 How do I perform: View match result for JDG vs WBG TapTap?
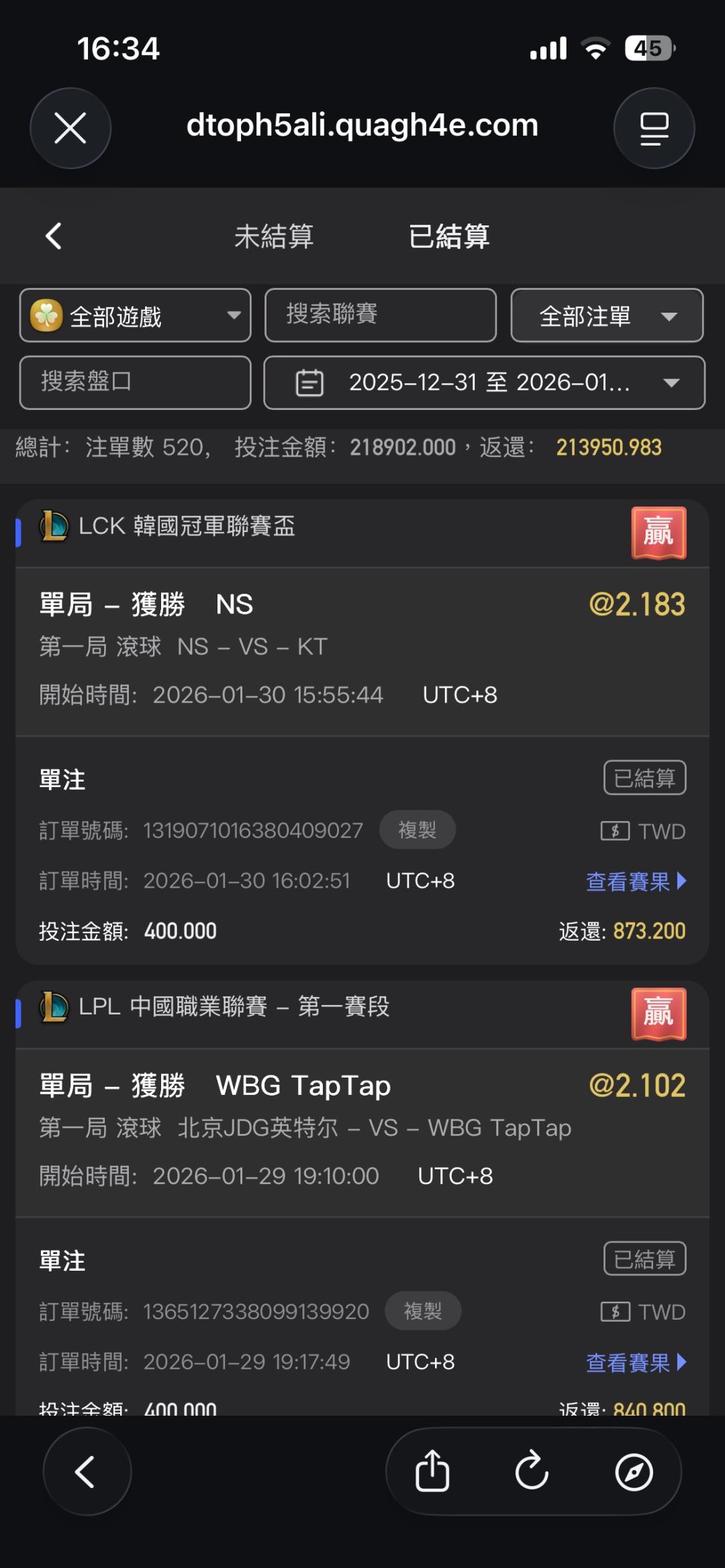pyautogui.click(x=635, y=1362)
